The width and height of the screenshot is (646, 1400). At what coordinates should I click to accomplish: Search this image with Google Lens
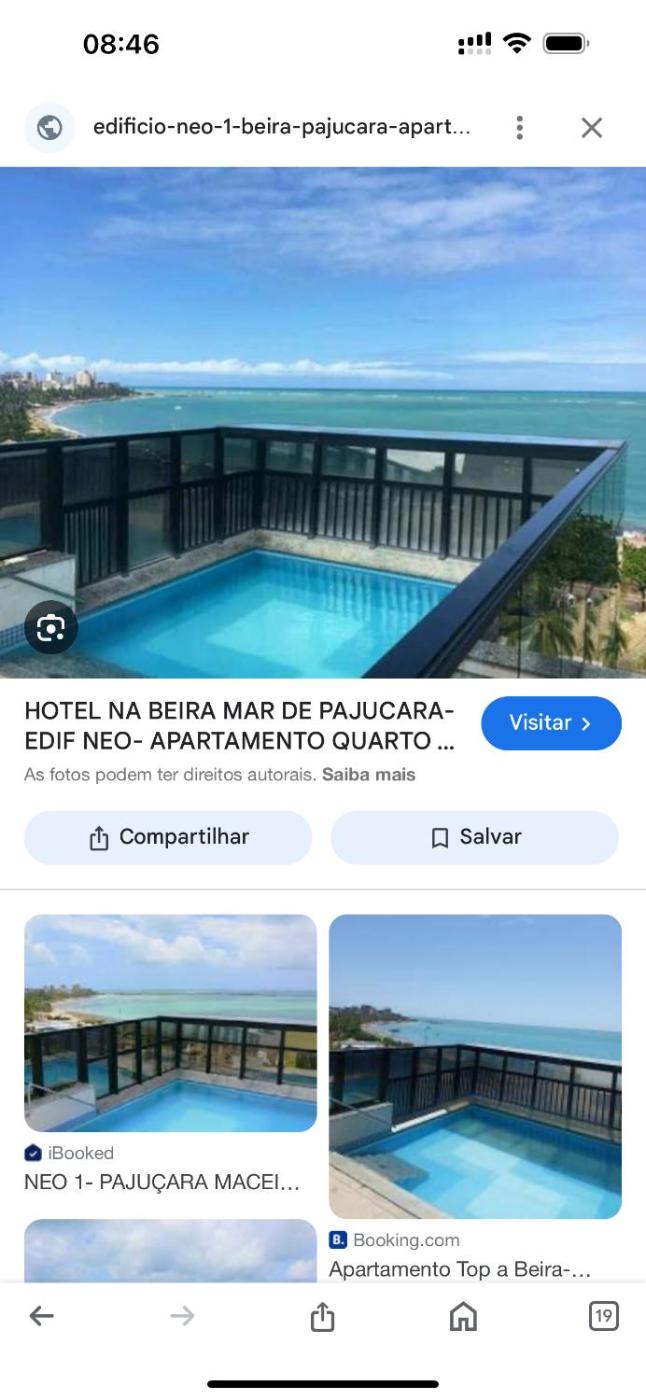51,628
